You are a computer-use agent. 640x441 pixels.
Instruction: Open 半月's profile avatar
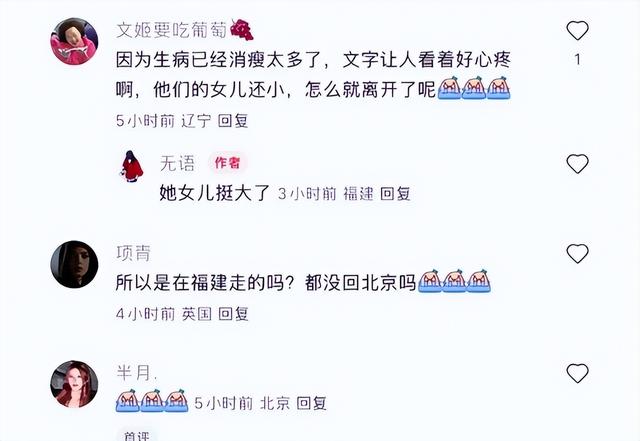click(74, 383)
